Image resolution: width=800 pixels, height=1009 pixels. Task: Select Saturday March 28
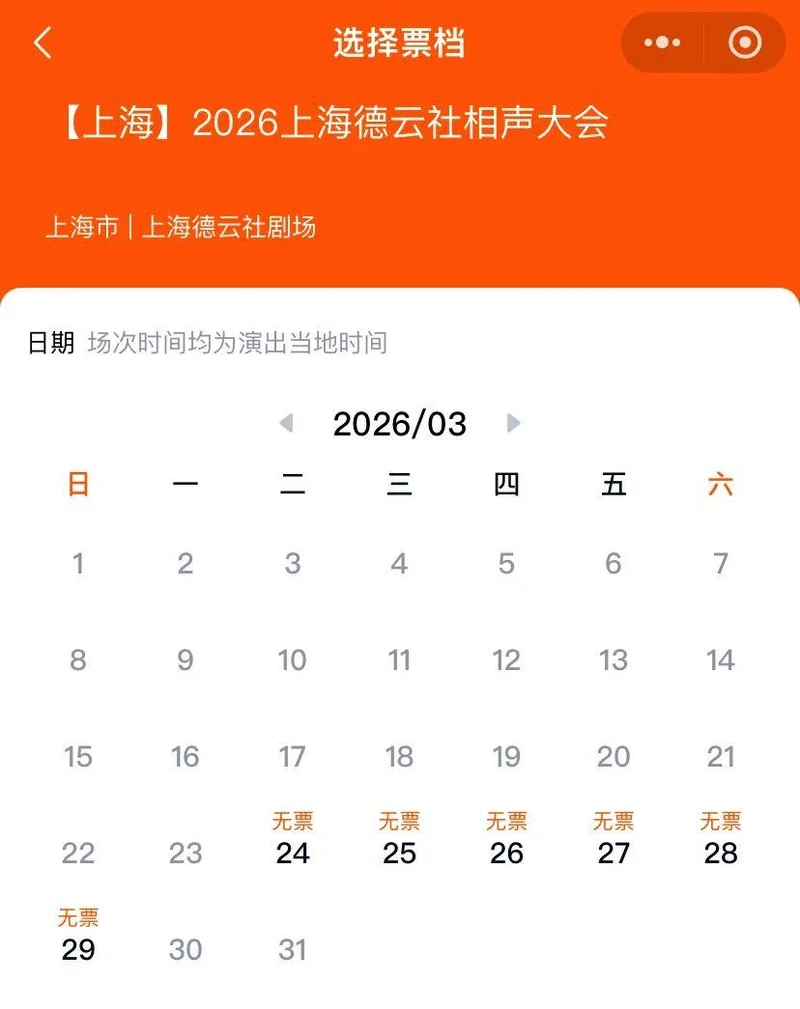click(x=720, y=852)
